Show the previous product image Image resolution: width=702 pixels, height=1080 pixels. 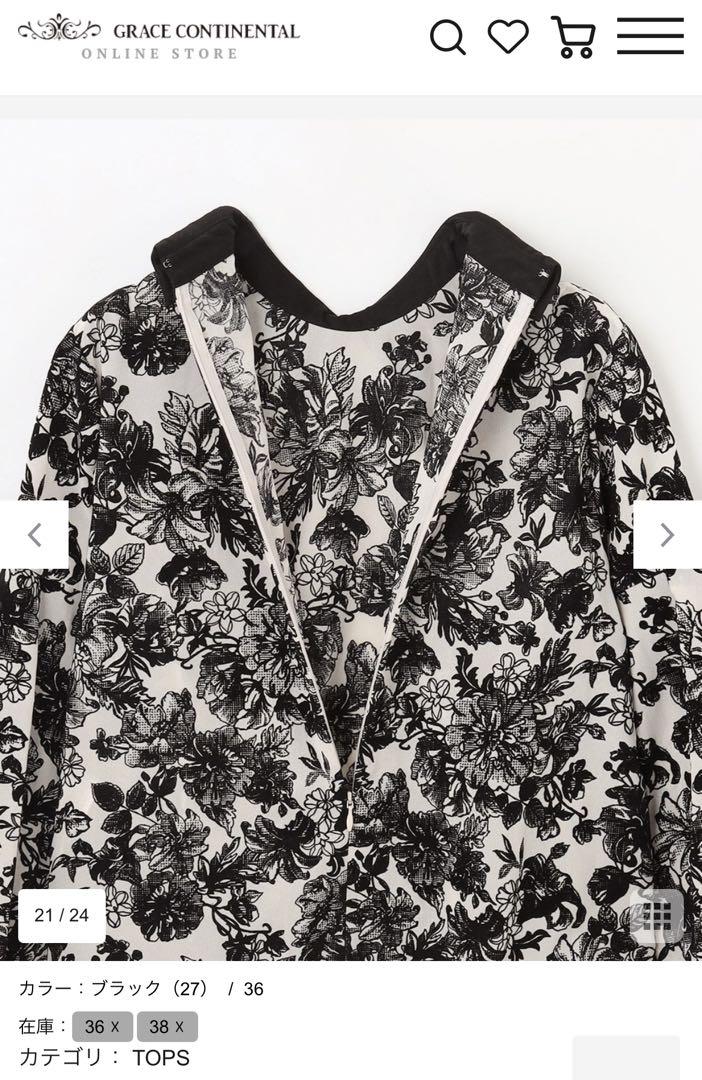point(34,535)
